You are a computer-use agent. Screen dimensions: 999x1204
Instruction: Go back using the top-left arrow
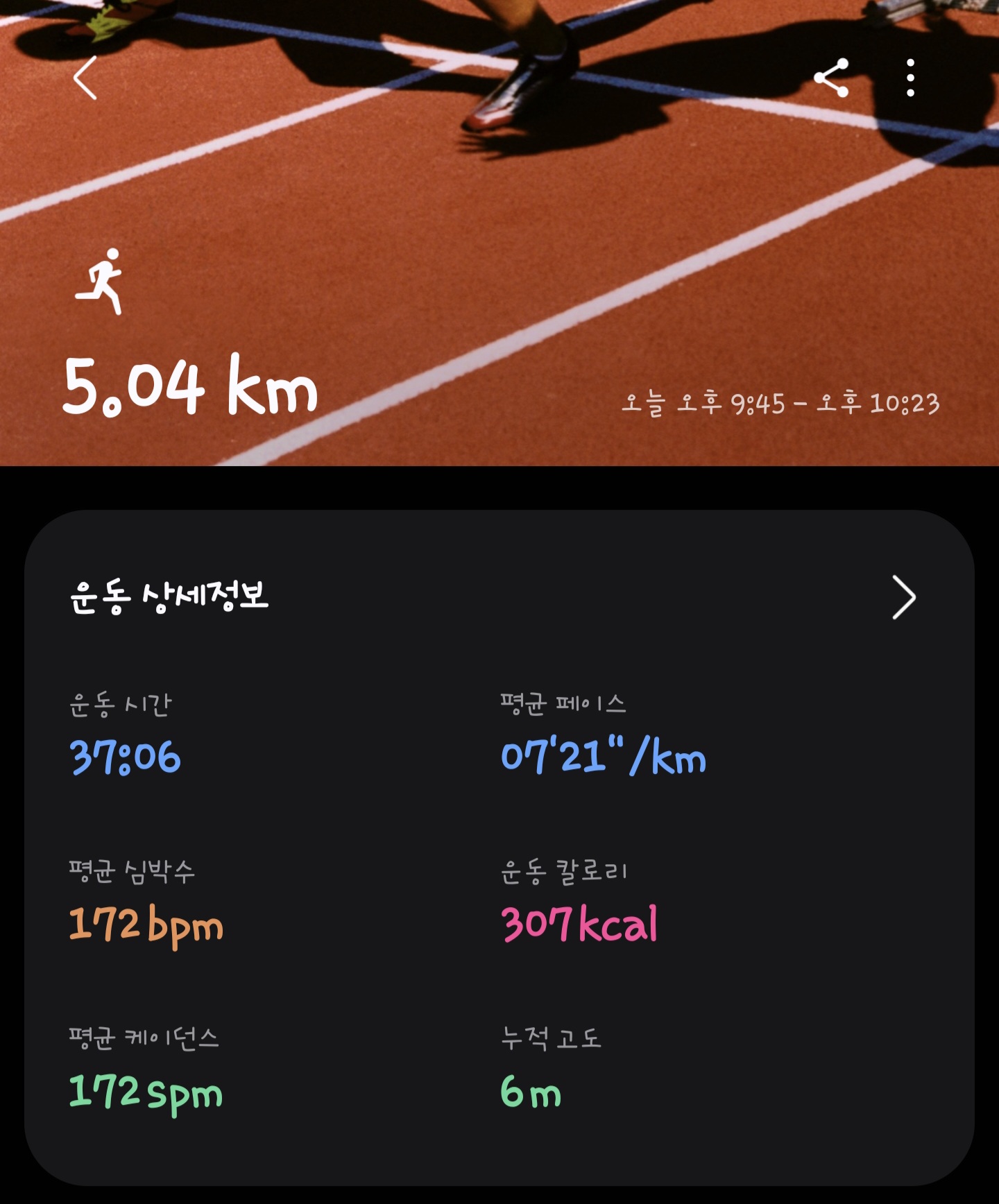[x=85, y=78]
